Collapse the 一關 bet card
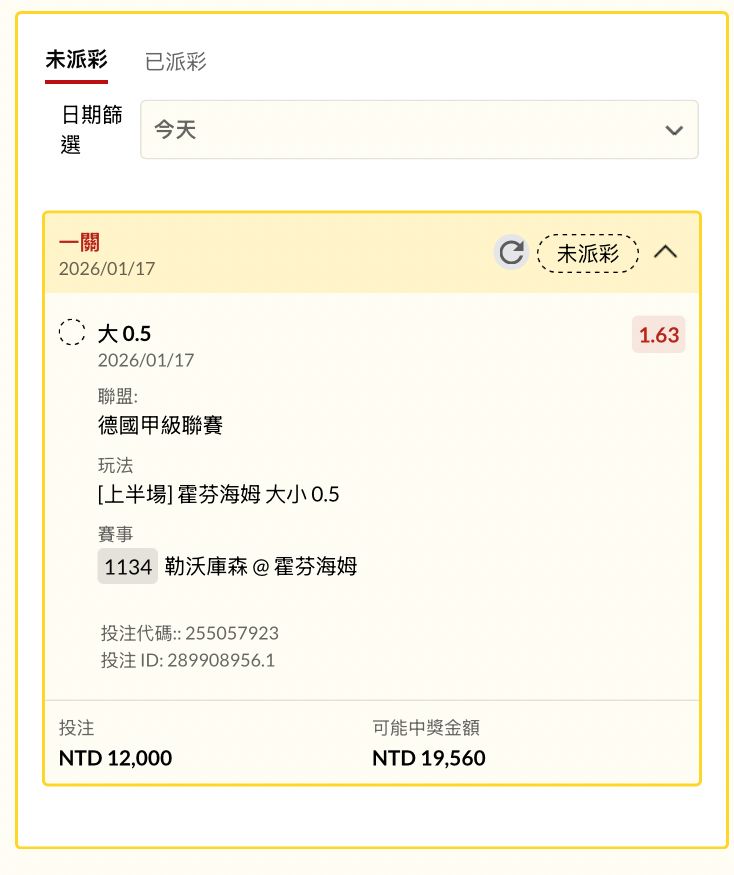Image resolution: width=734 pixels, height=875 pixels. coord(665,253)
